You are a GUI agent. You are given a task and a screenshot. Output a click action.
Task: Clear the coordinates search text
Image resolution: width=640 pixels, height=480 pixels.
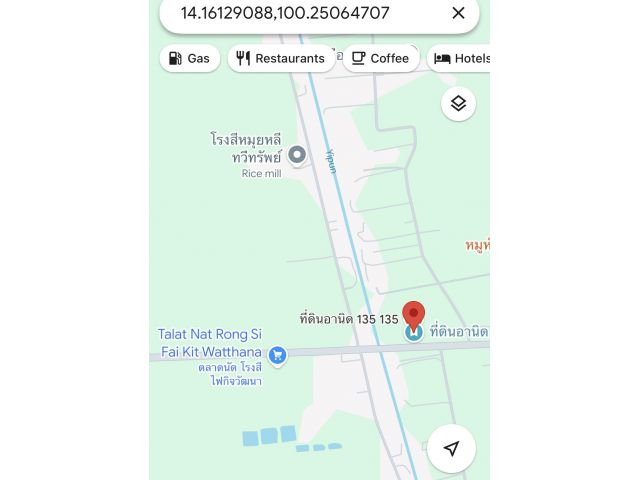(458, 13)
